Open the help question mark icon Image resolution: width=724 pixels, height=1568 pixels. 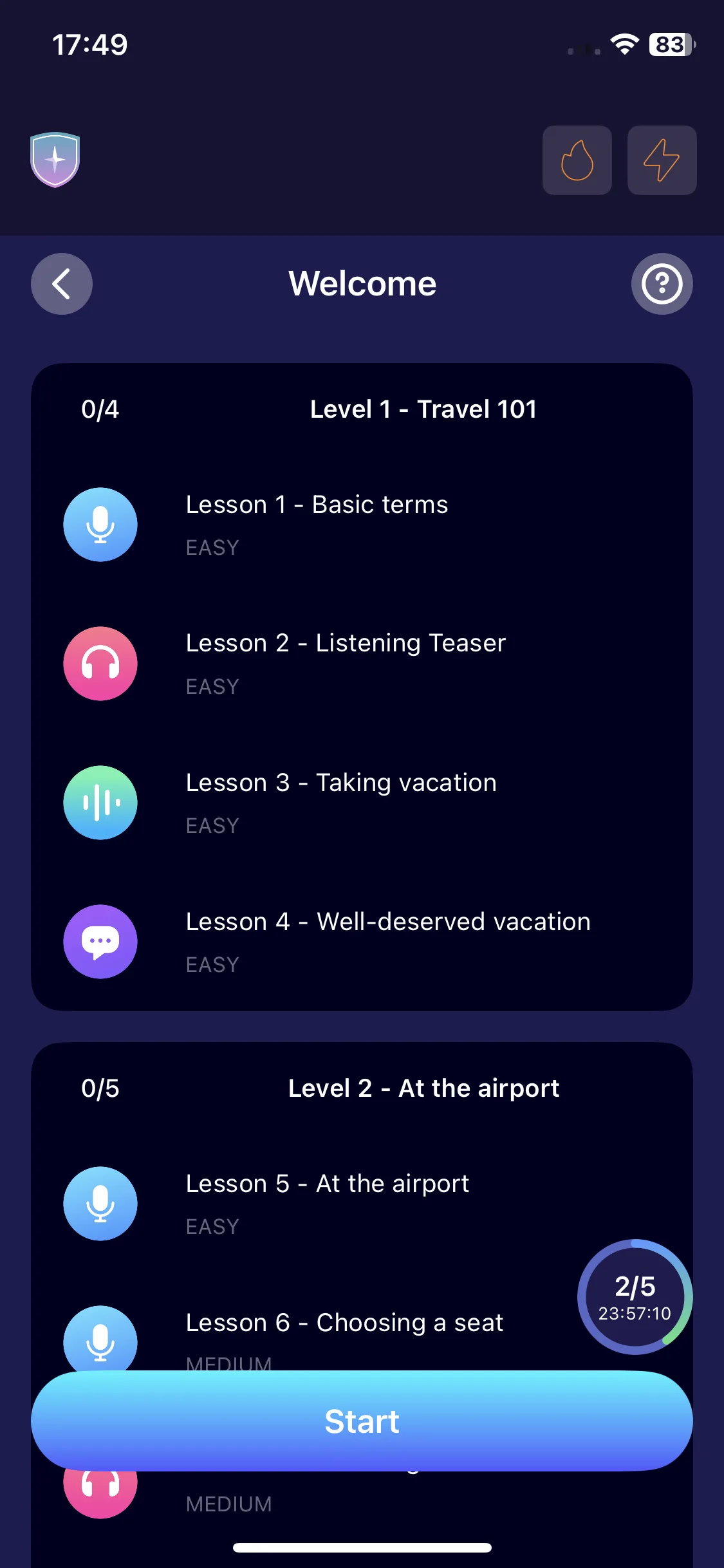click(662, 284)
